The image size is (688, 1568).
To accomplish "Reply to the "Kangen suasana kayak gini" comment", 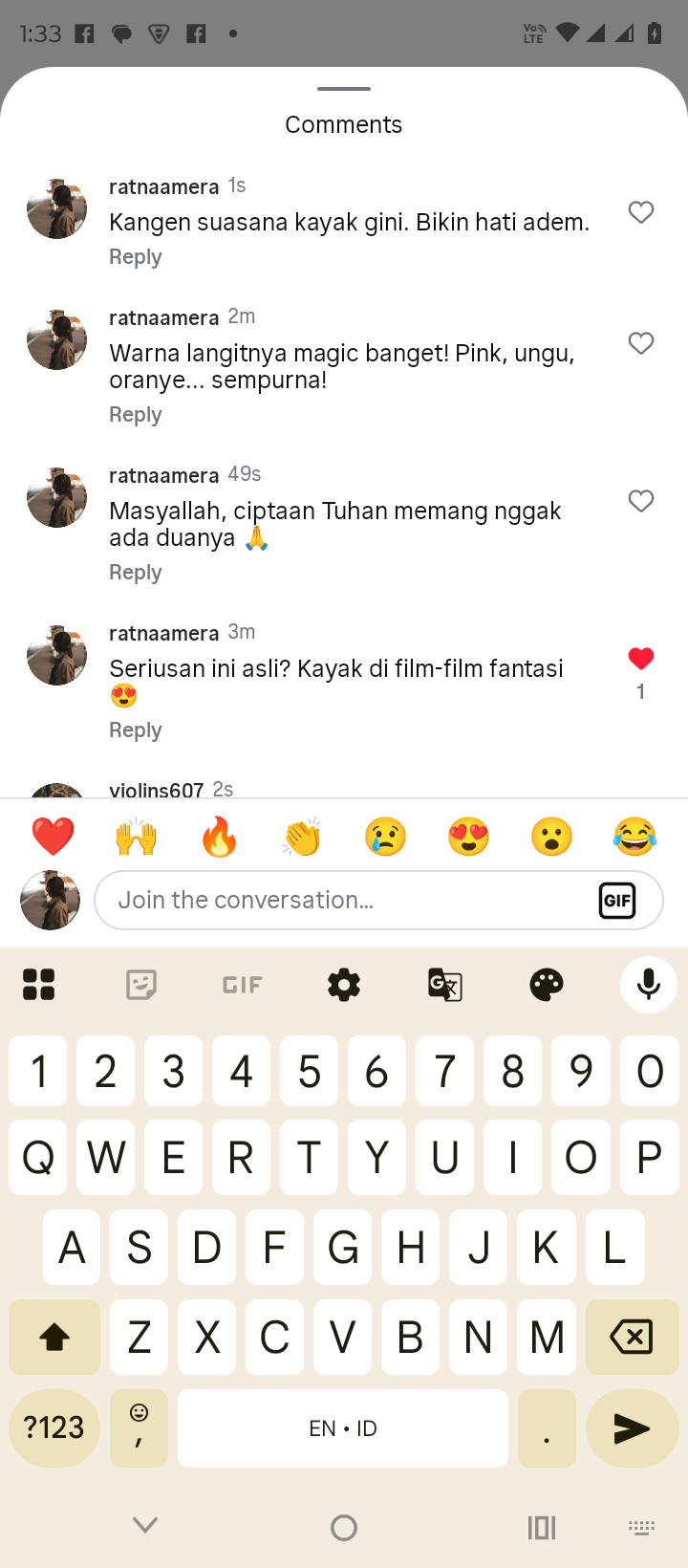I will point(135,257).
